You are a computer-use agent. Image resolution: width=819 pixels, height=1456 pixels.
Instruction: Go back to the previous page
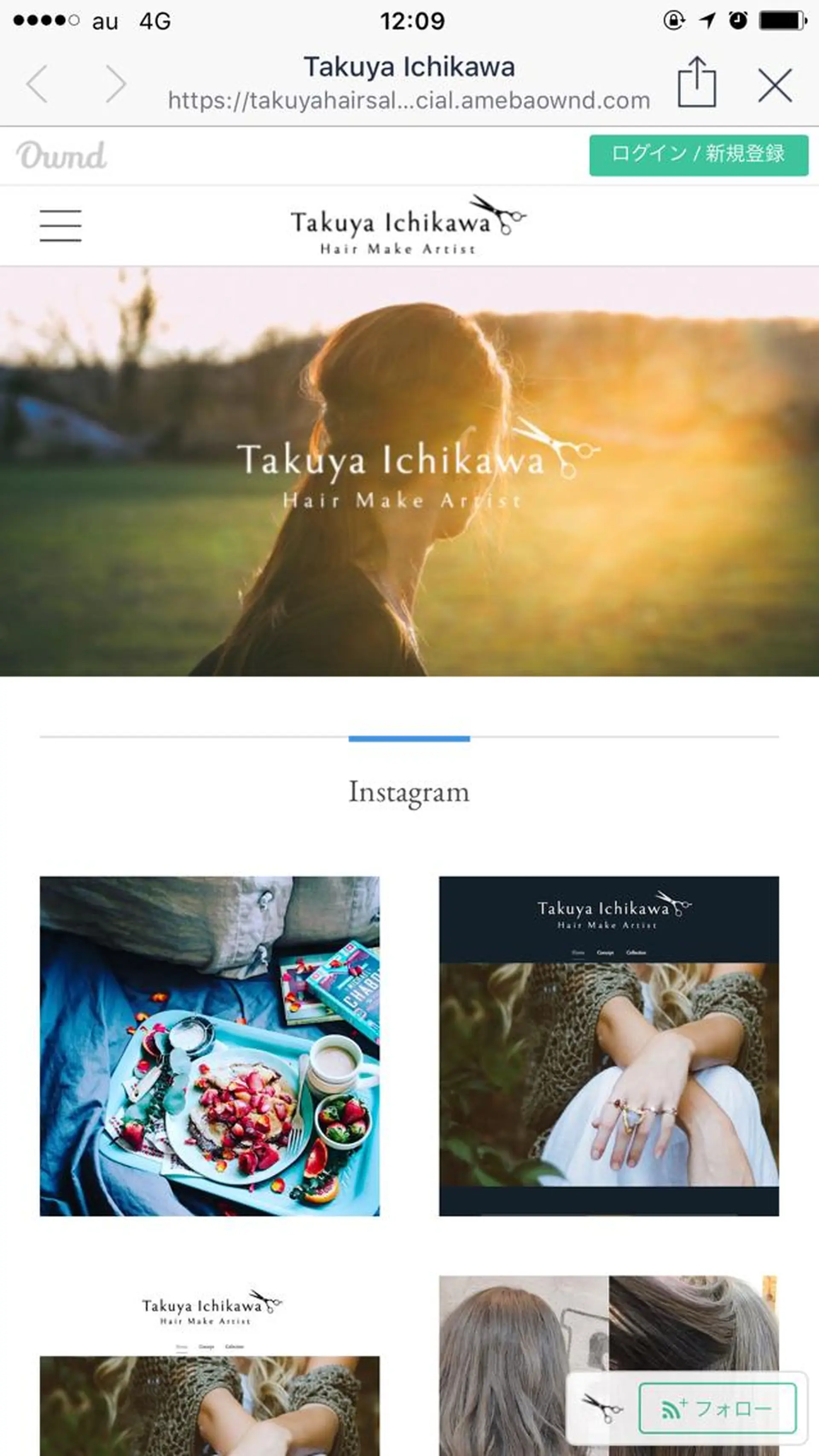(x=37, y=84)
